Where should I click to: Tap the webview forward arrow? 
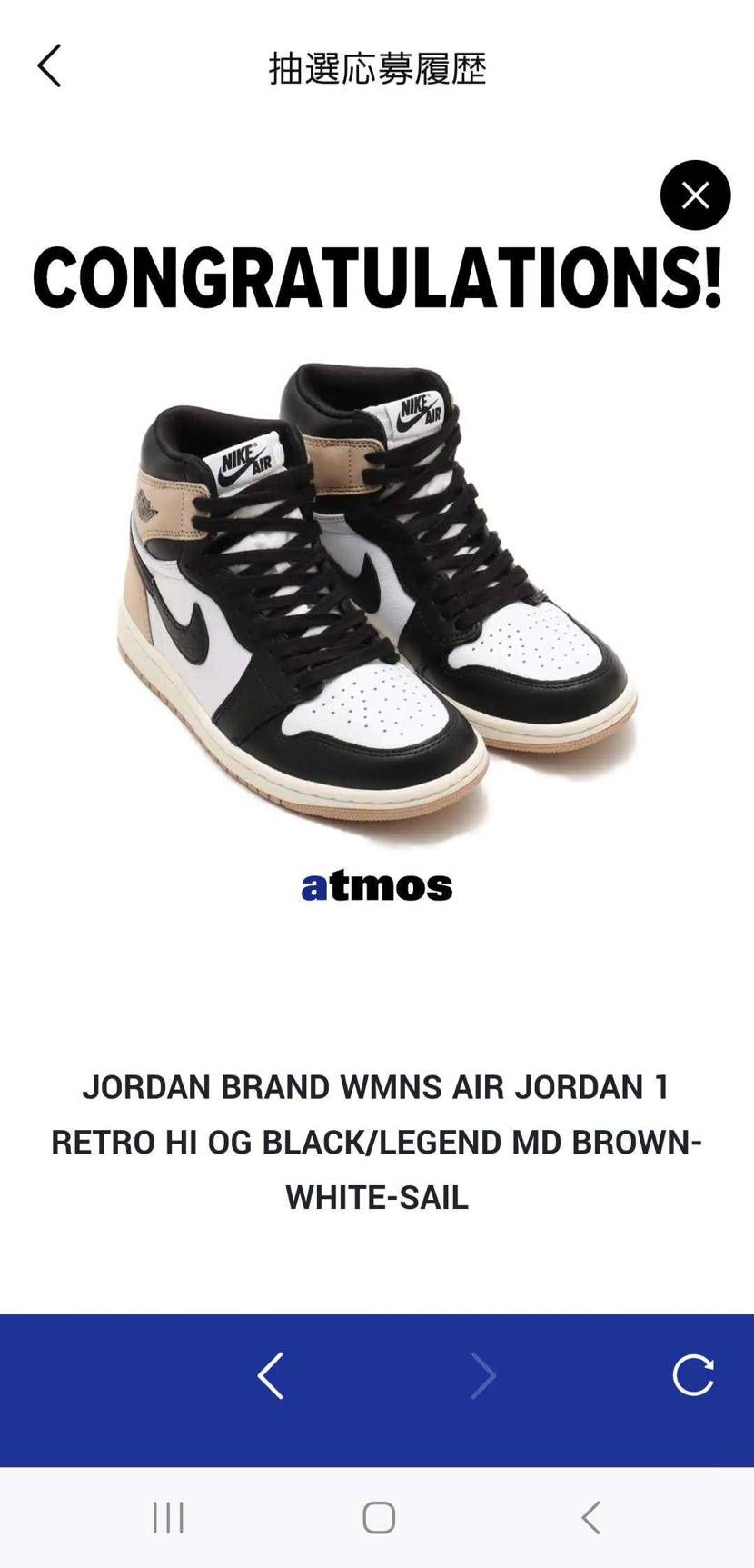(483, 1375)
